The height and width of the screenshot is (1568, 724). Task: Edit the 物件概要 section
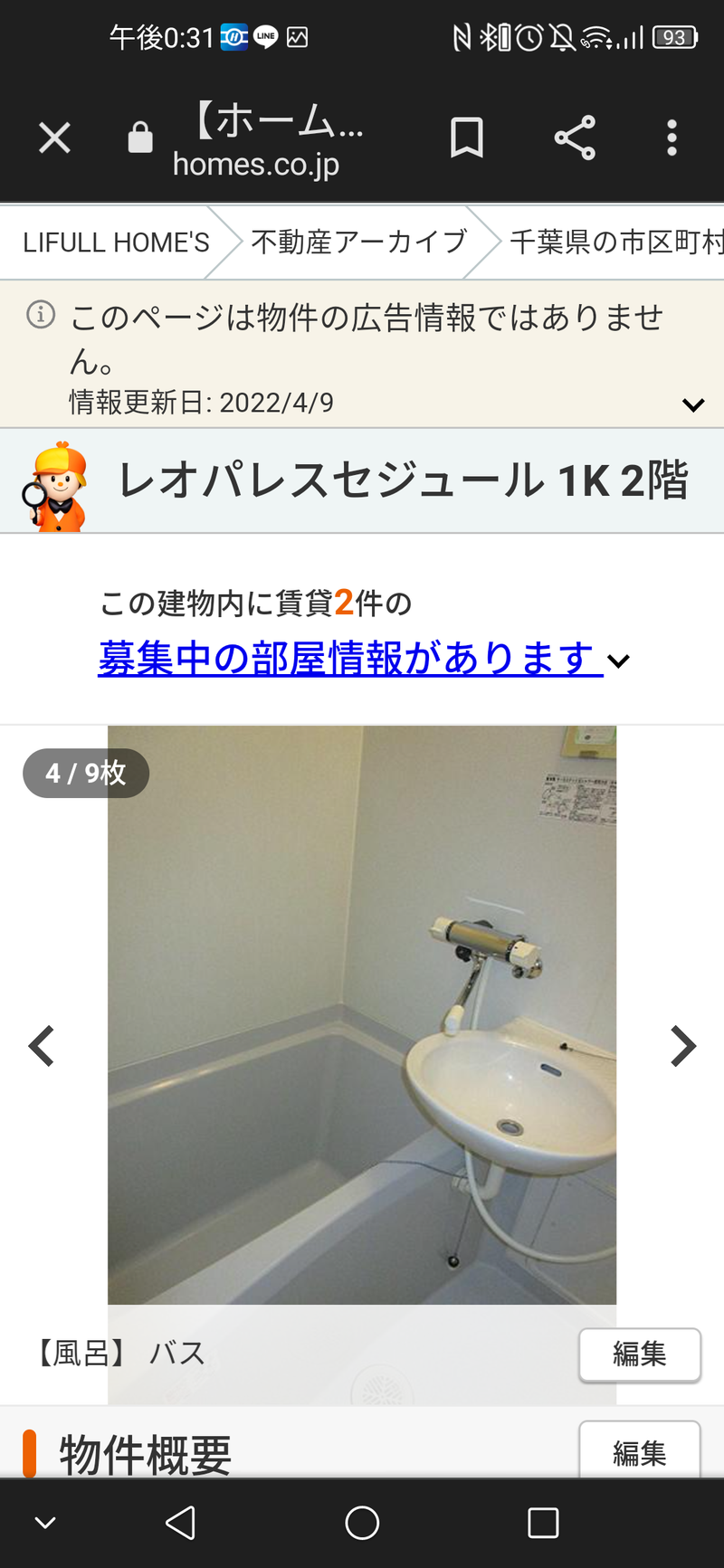coord(639,1451)
